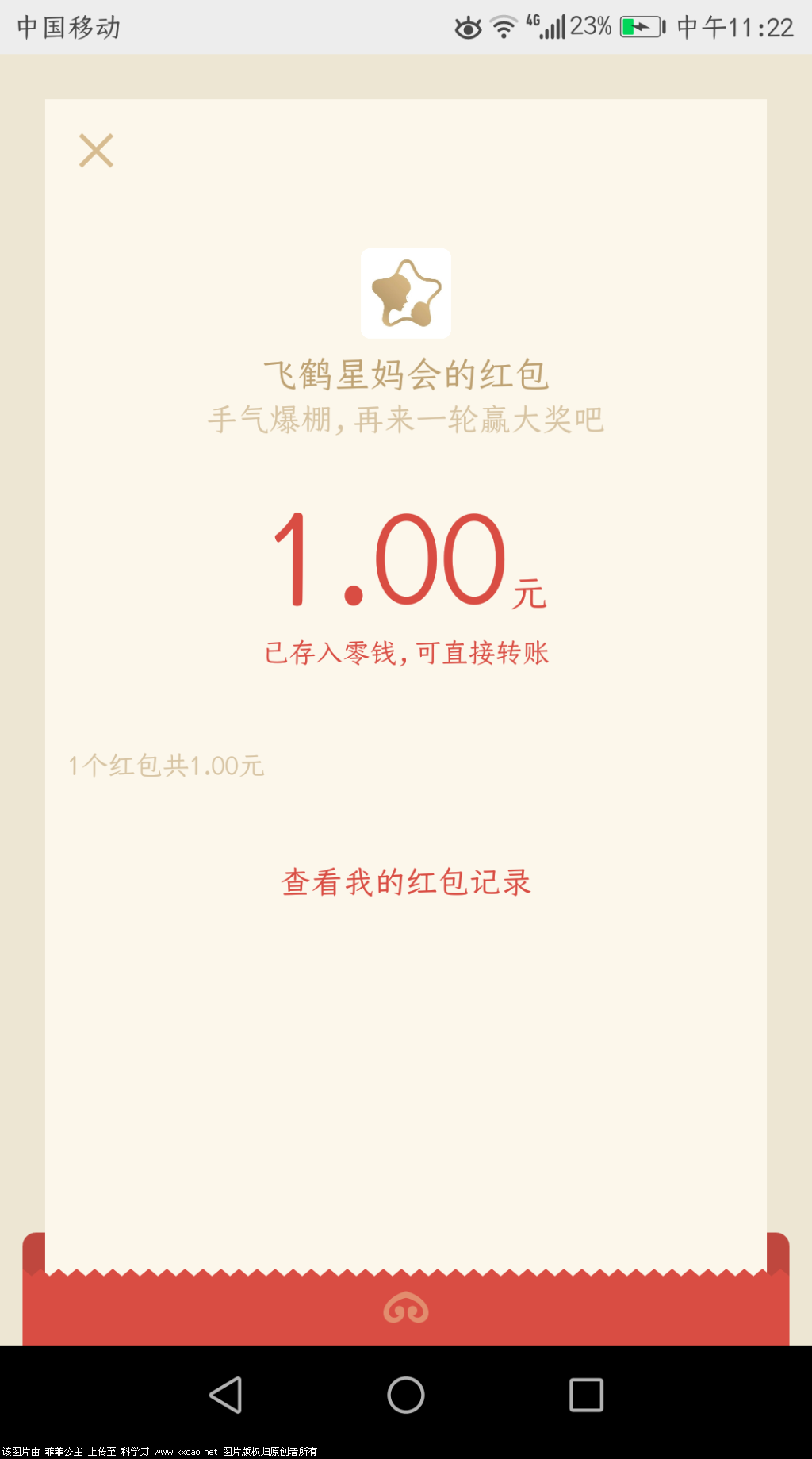
Task: Tap the clock showing 中午11:22
Action: (x=737, y=26)
